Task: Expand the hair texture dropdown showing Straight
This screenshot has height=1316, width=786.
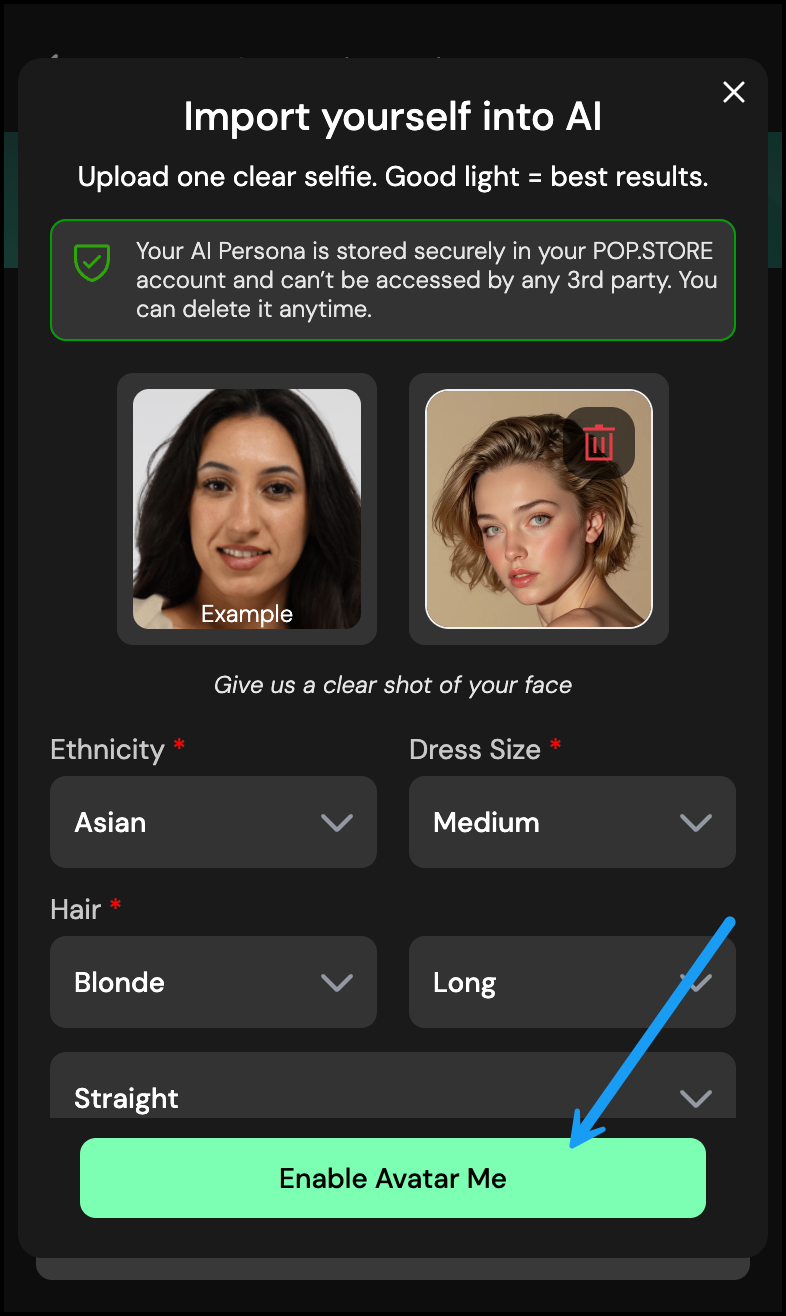Action: coord(393,1092)
